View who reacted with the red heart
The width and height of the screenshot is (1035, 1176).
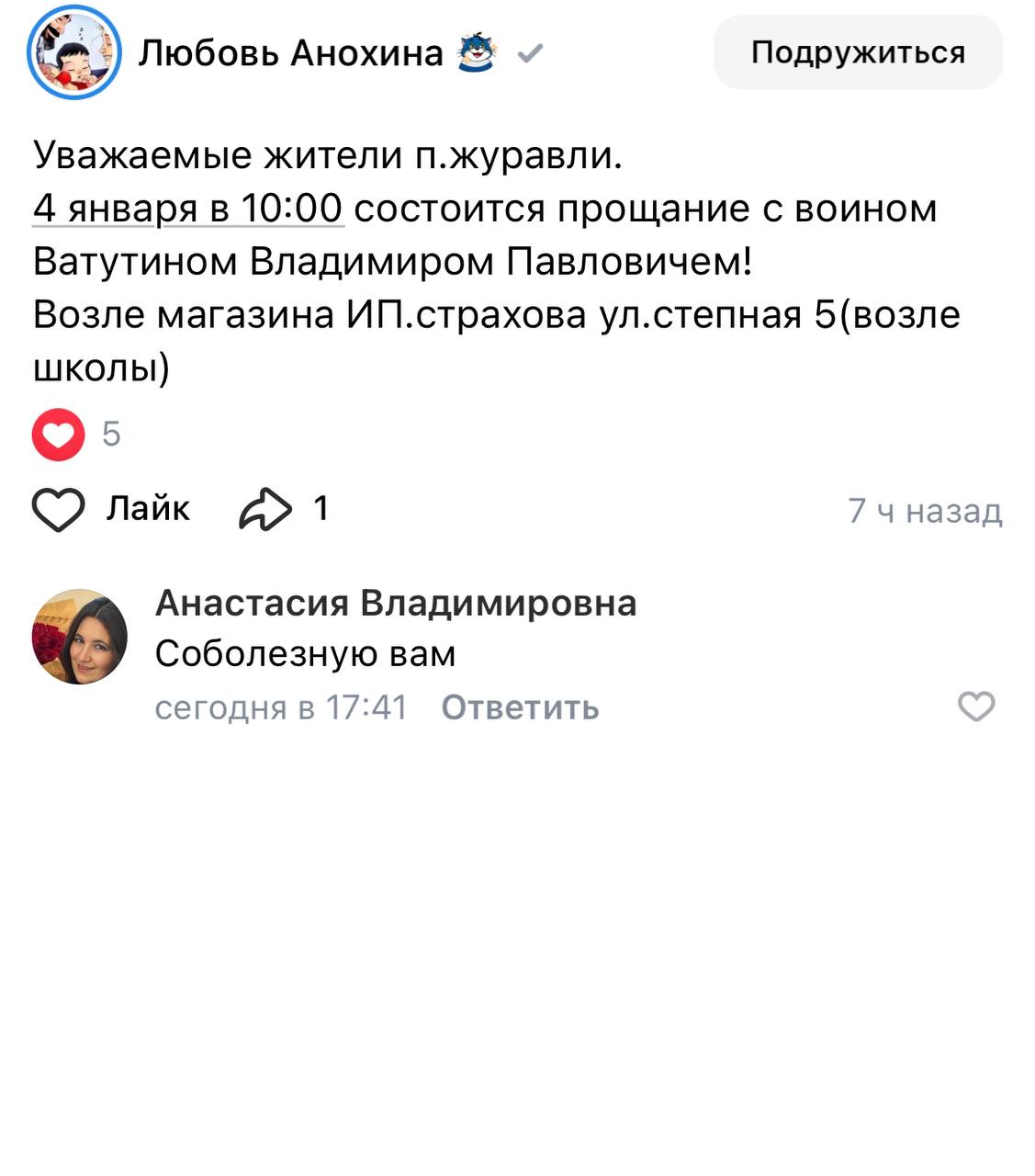coord(59,434)
